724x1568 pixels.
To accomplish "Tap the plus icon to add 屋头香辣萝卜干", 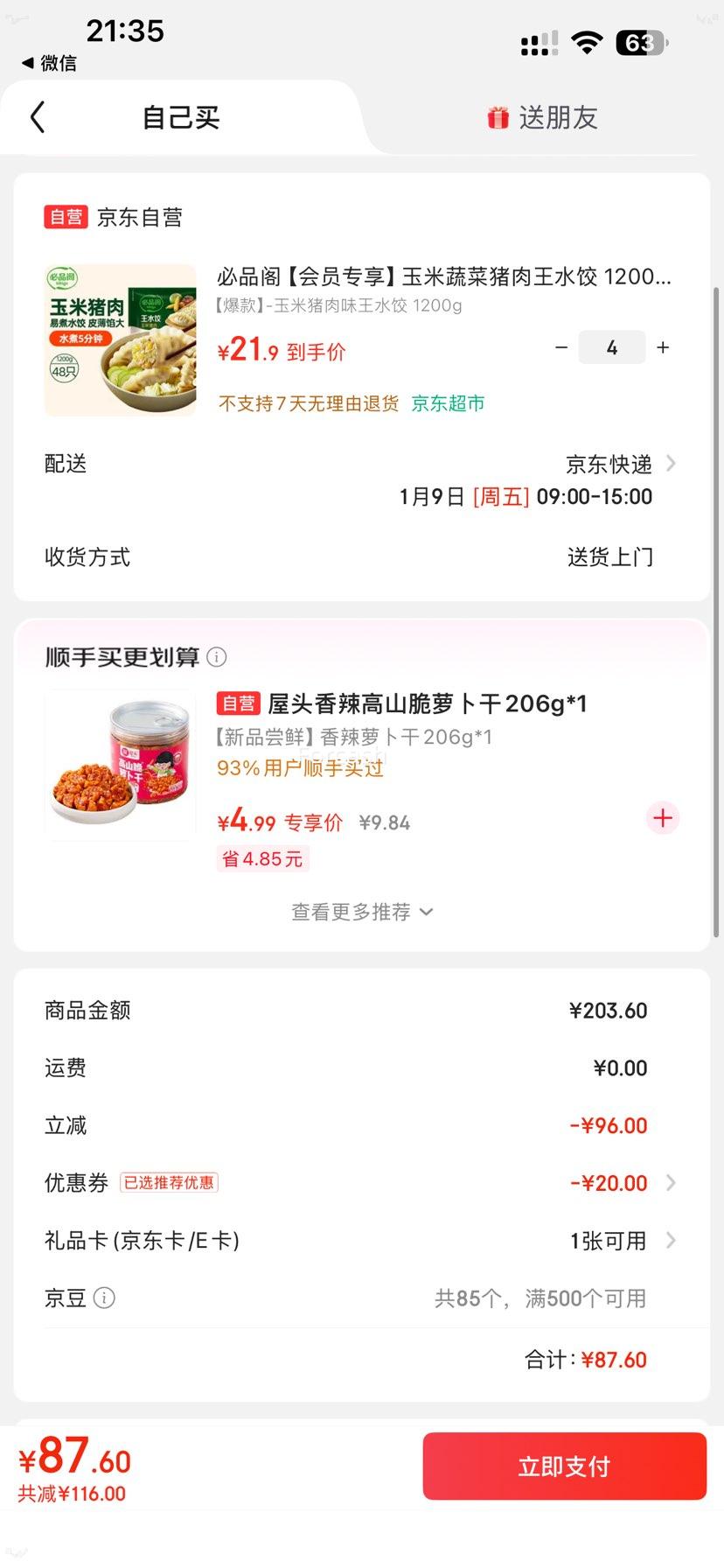I will tap(662, 818).
